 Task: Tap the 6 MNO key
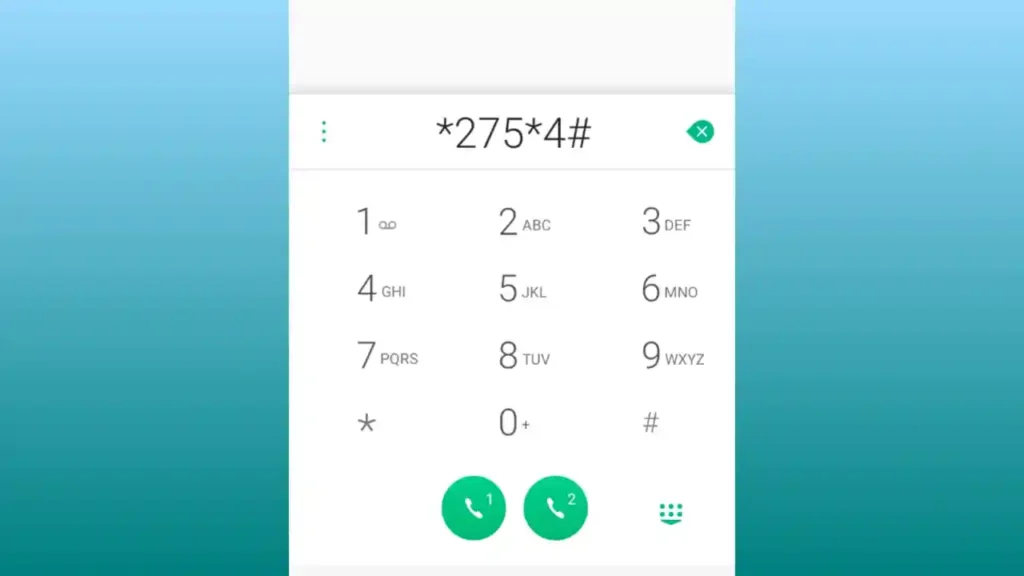[667, 290]
